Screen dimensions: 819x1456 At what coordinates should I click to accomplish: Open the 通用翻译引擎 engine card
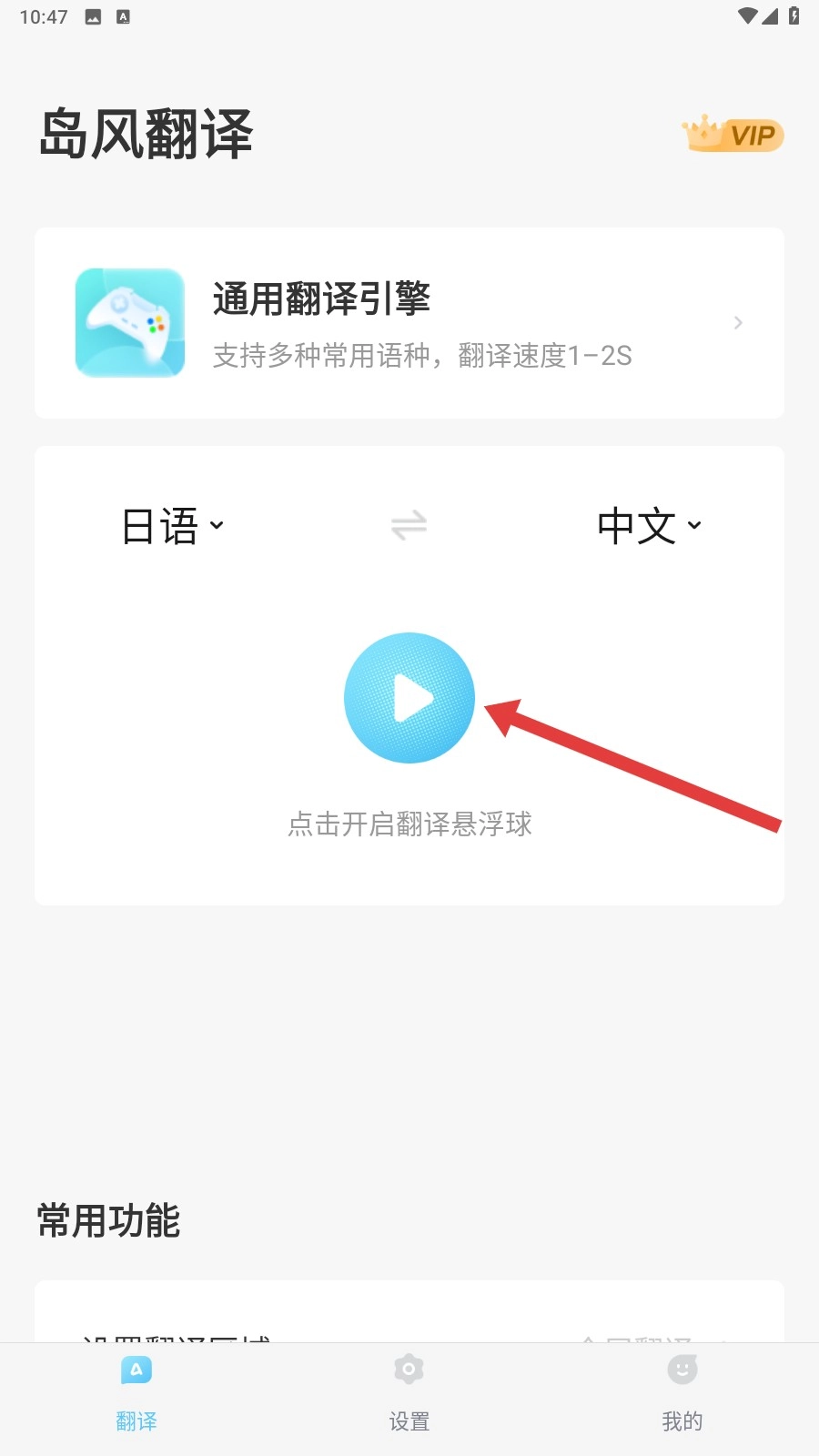coord(409,323)
